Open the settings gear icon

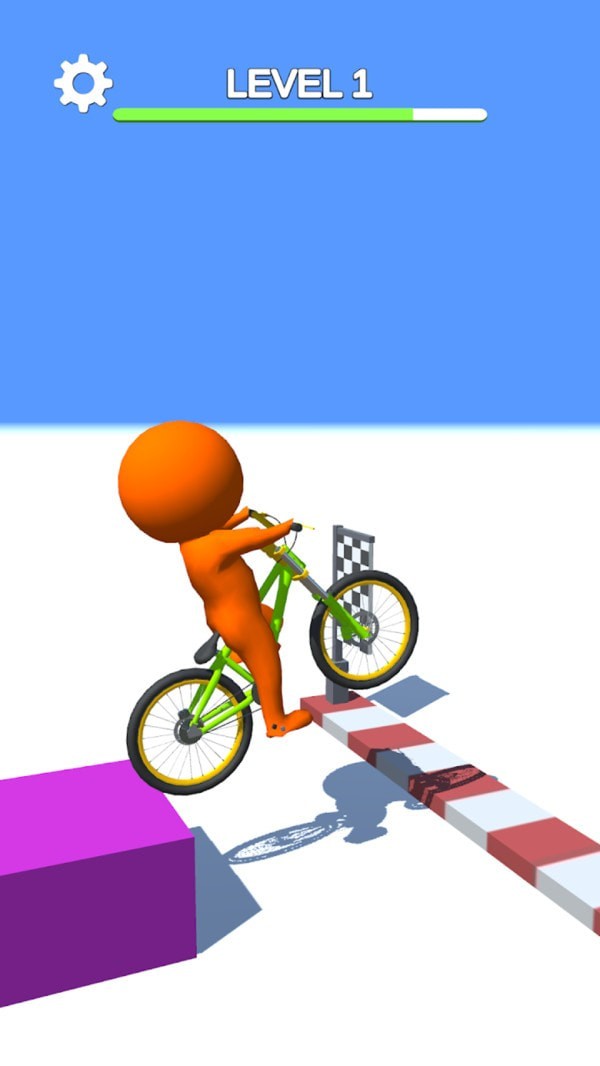pyautogui.click(x=83, y=83)
